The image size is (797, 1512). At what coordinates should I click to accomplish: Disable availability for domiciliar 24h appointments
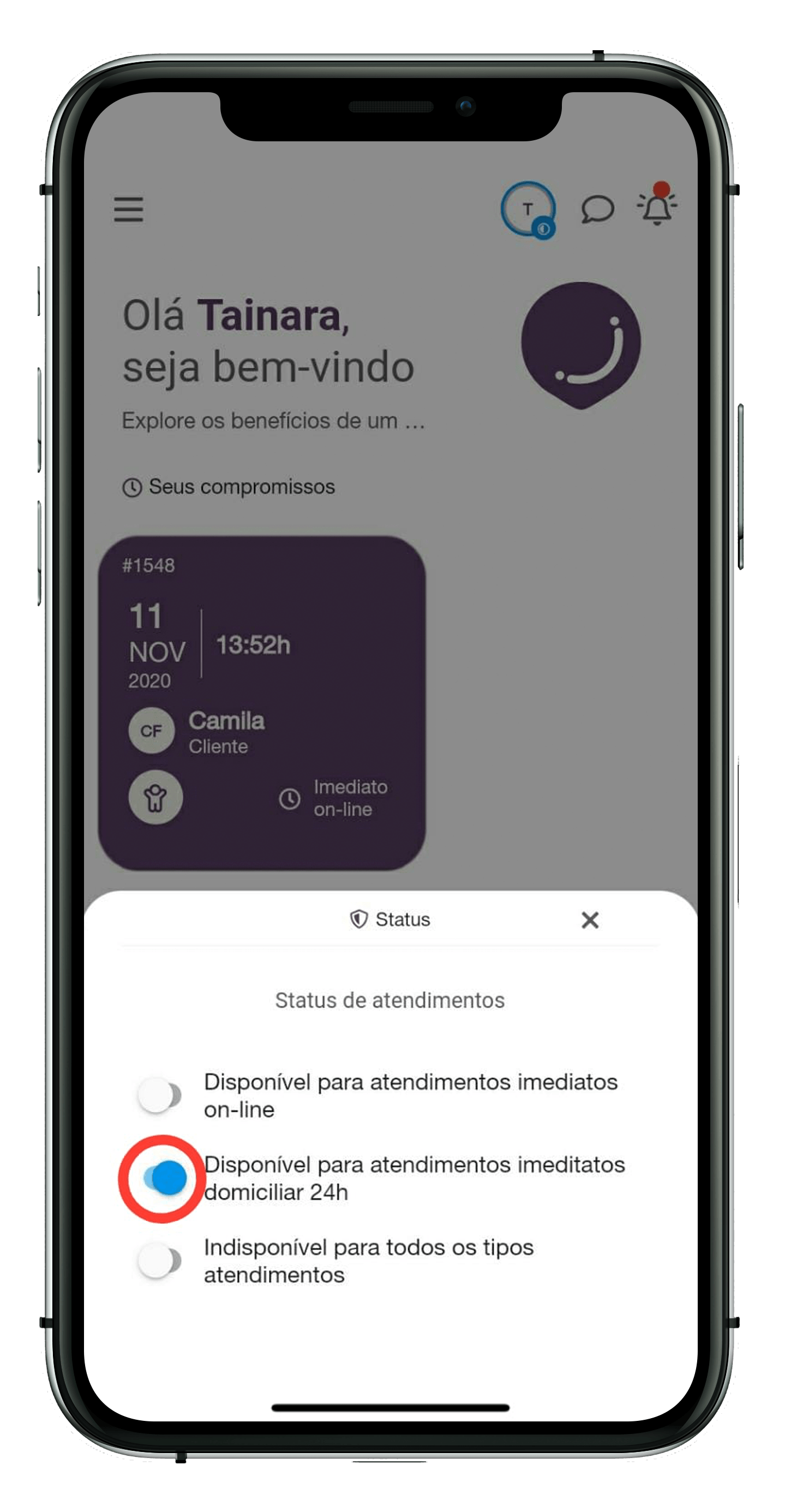(x=164, y=1178)
